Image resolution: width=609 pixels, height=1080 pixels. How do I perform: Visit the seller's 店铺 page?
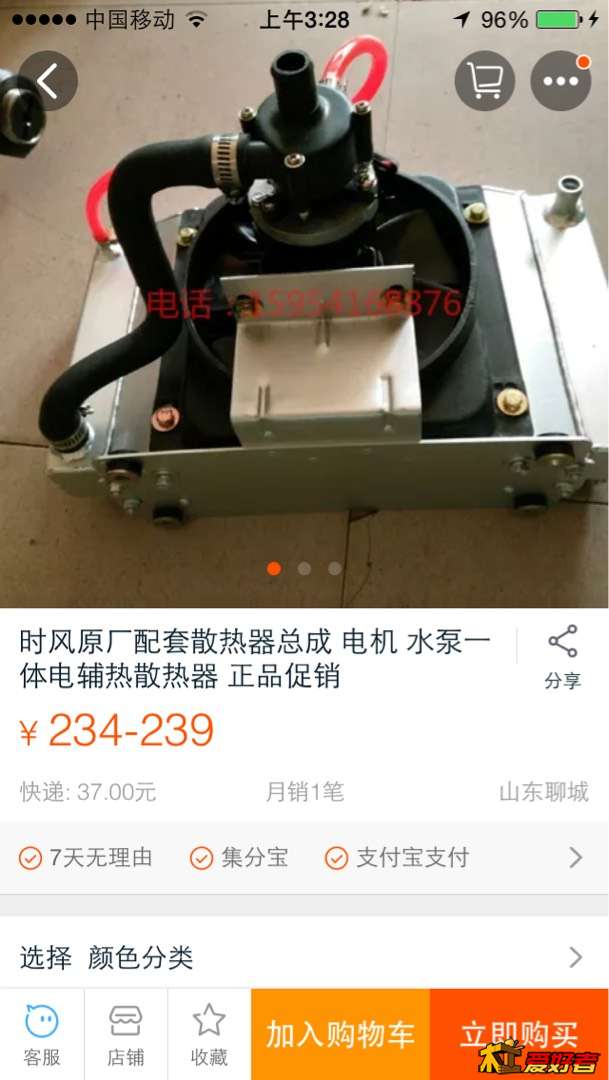(126, 1035)
